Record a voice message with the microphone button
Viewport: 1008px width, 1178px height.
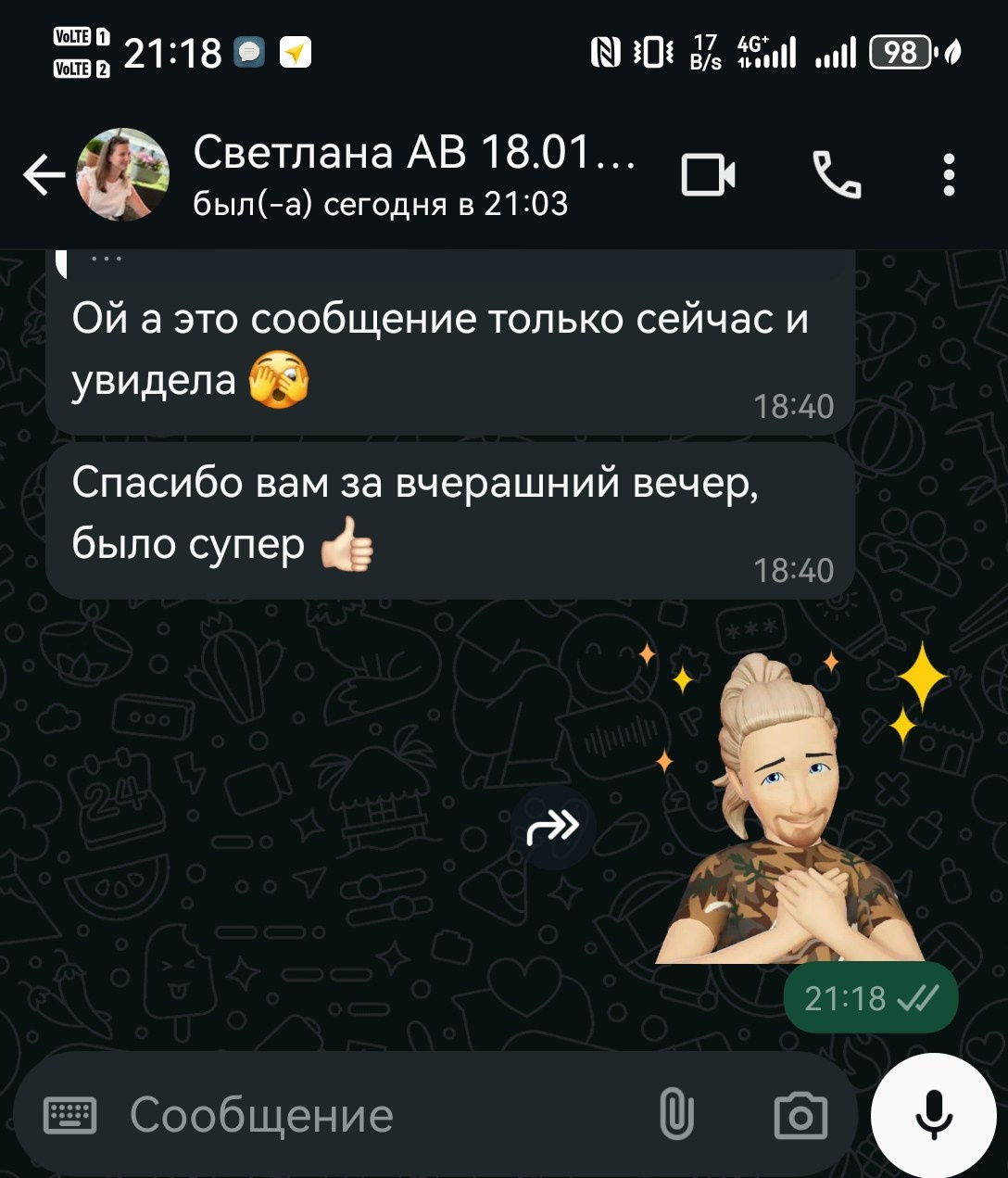(934, 1115)
